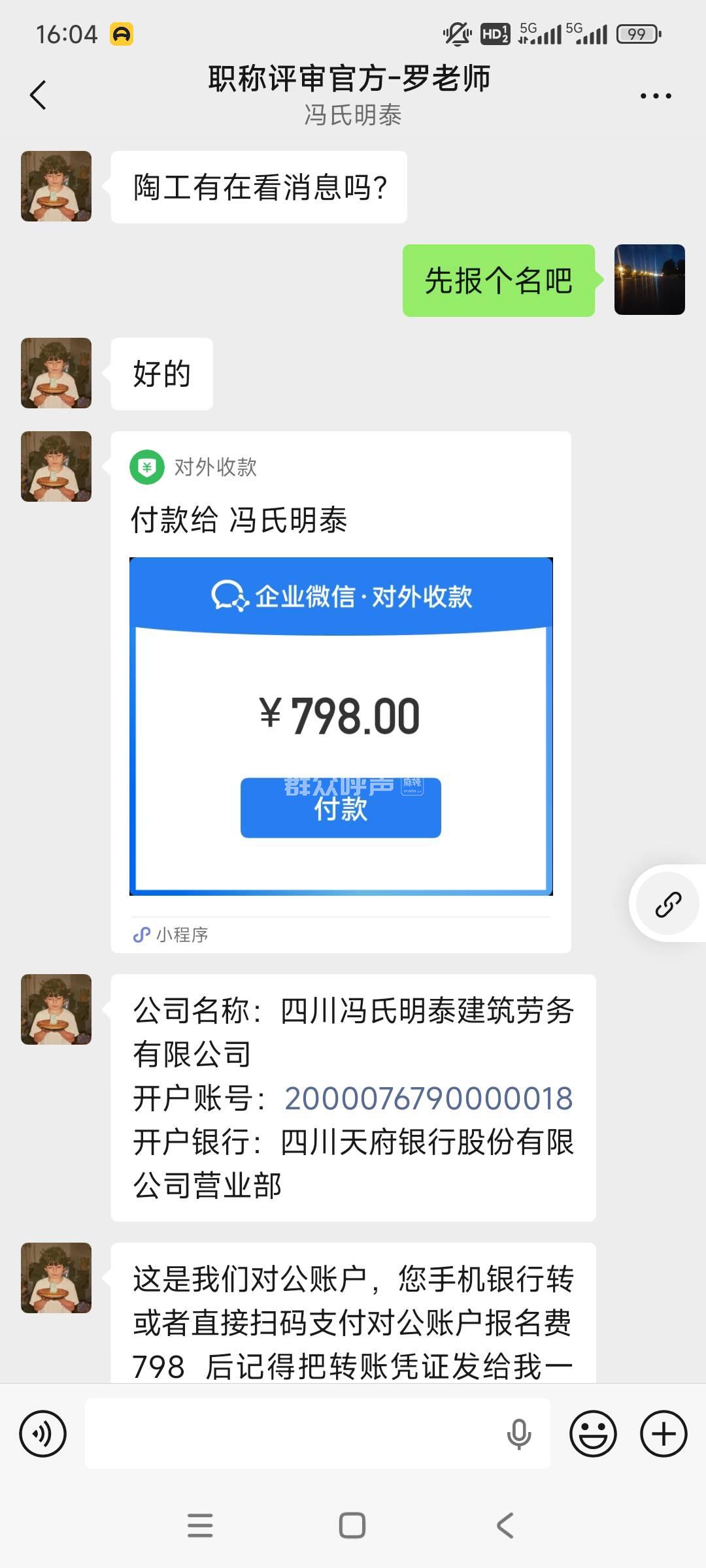
Task: Tap the blue 付款 pay button
Action: pos(341,808)
